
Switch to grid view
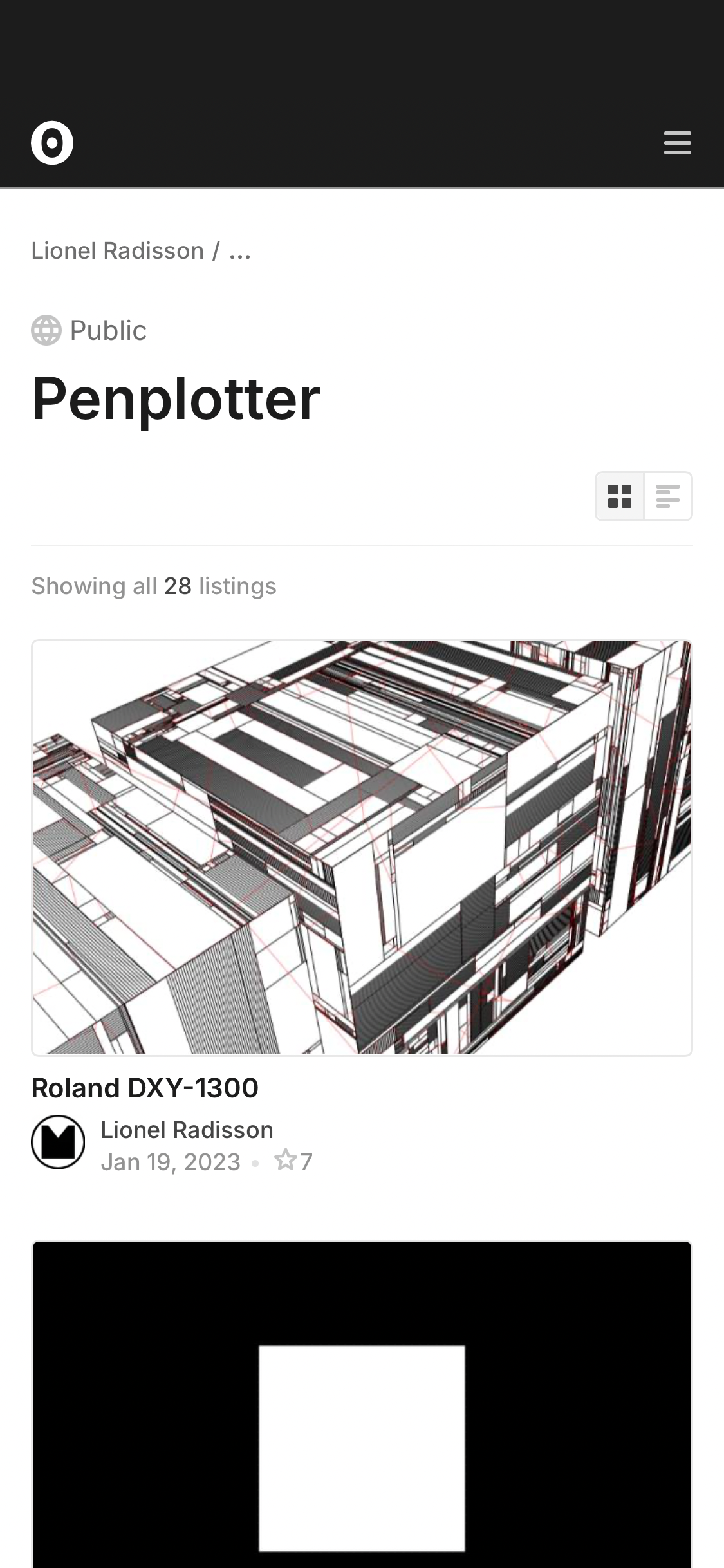click(x=620, y=496)
